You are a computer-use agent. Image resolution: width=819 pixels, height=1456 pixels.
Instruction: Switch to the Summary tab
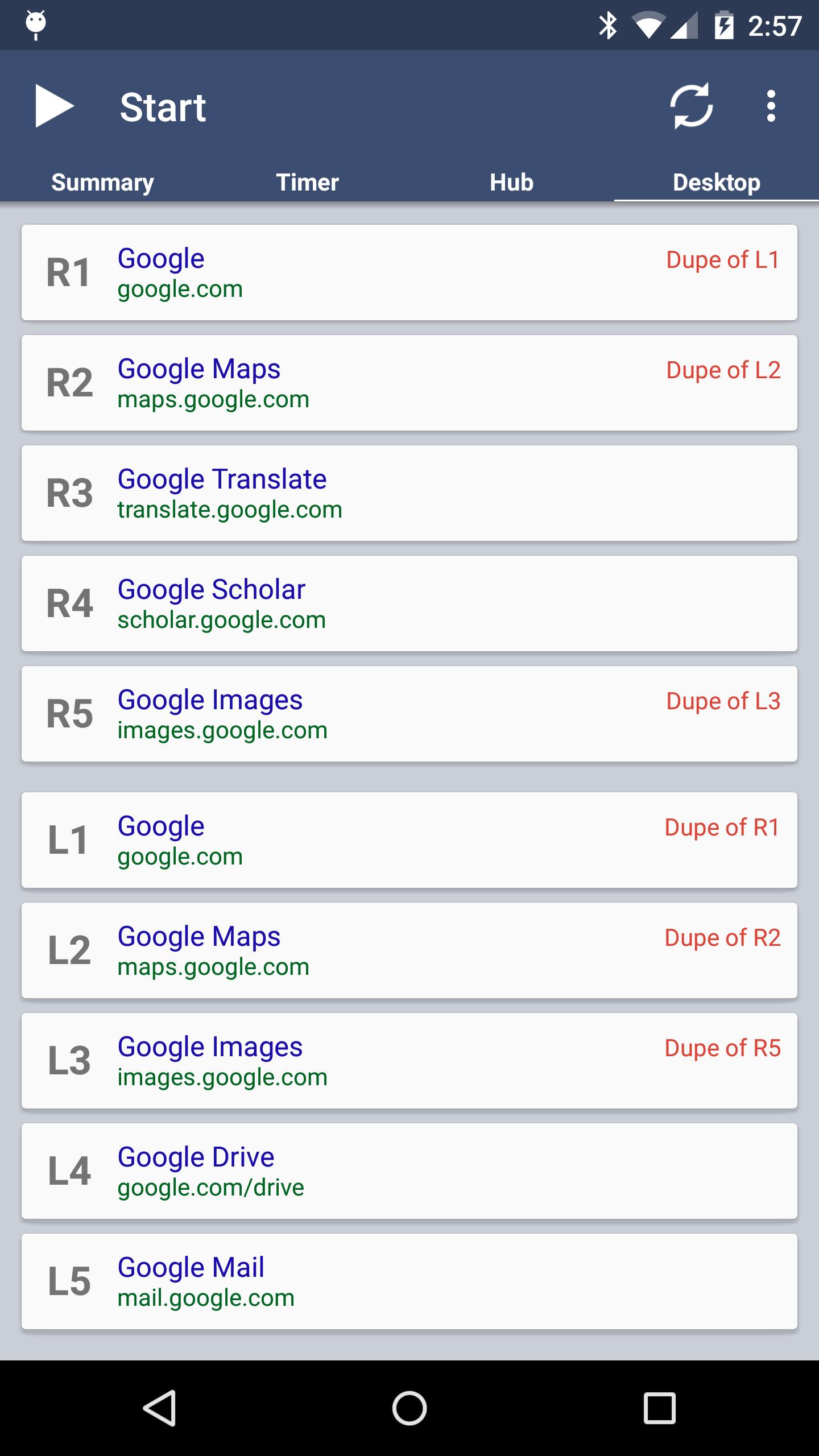[102, 183]
